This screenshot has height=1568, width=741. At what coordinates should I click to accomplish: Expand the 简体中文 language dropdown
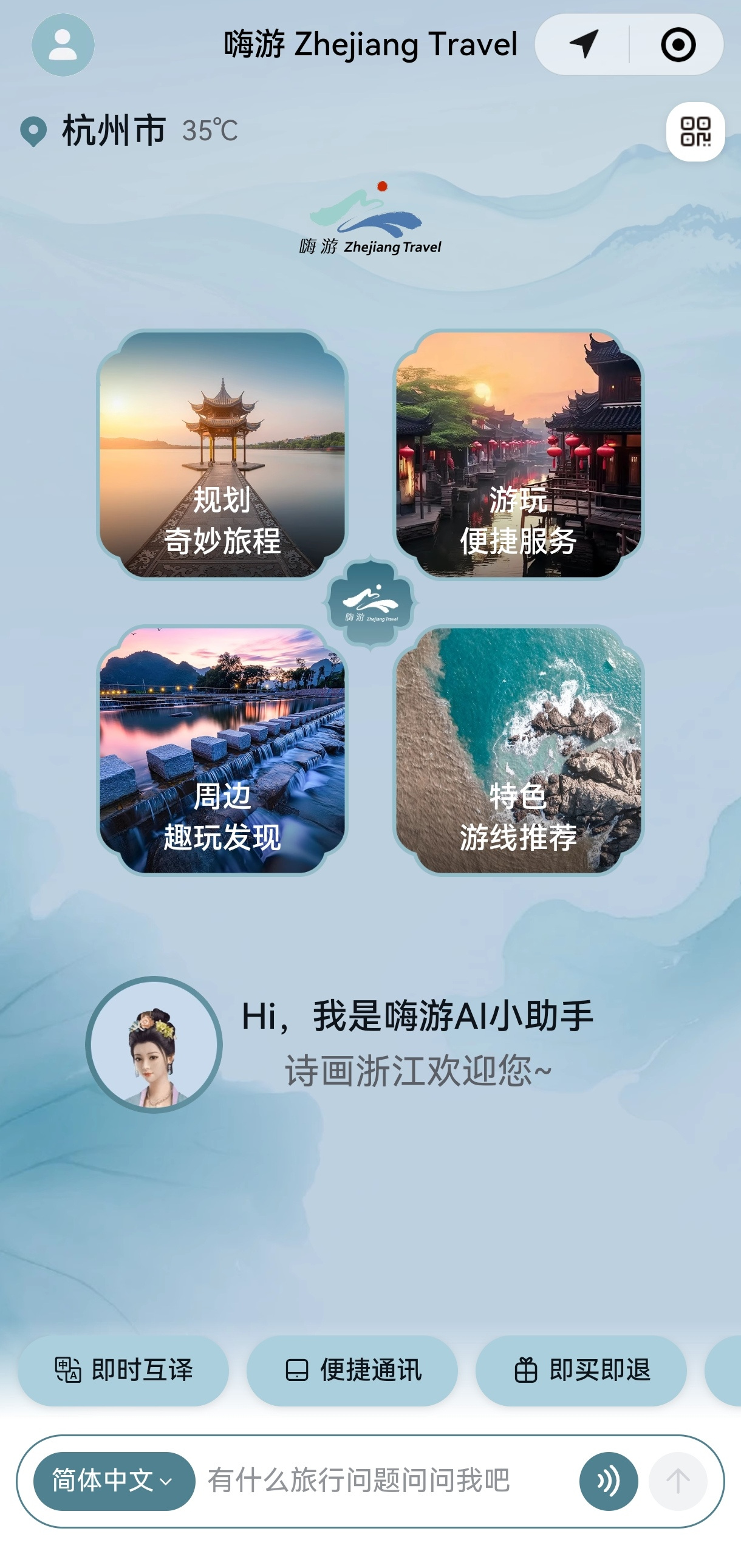click(x=114, y=1481)
